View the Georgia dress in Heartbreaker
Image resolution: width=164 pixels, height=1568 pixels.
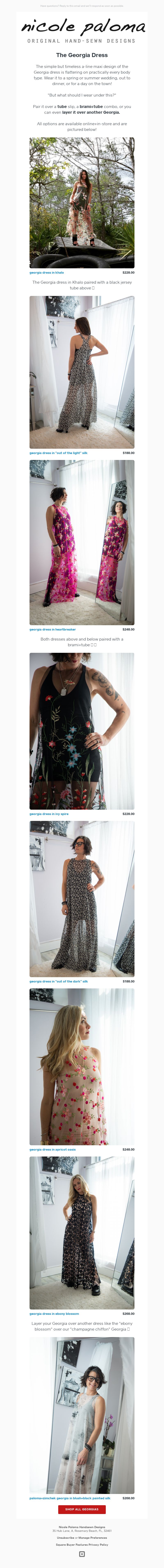[x=52, y=629]
